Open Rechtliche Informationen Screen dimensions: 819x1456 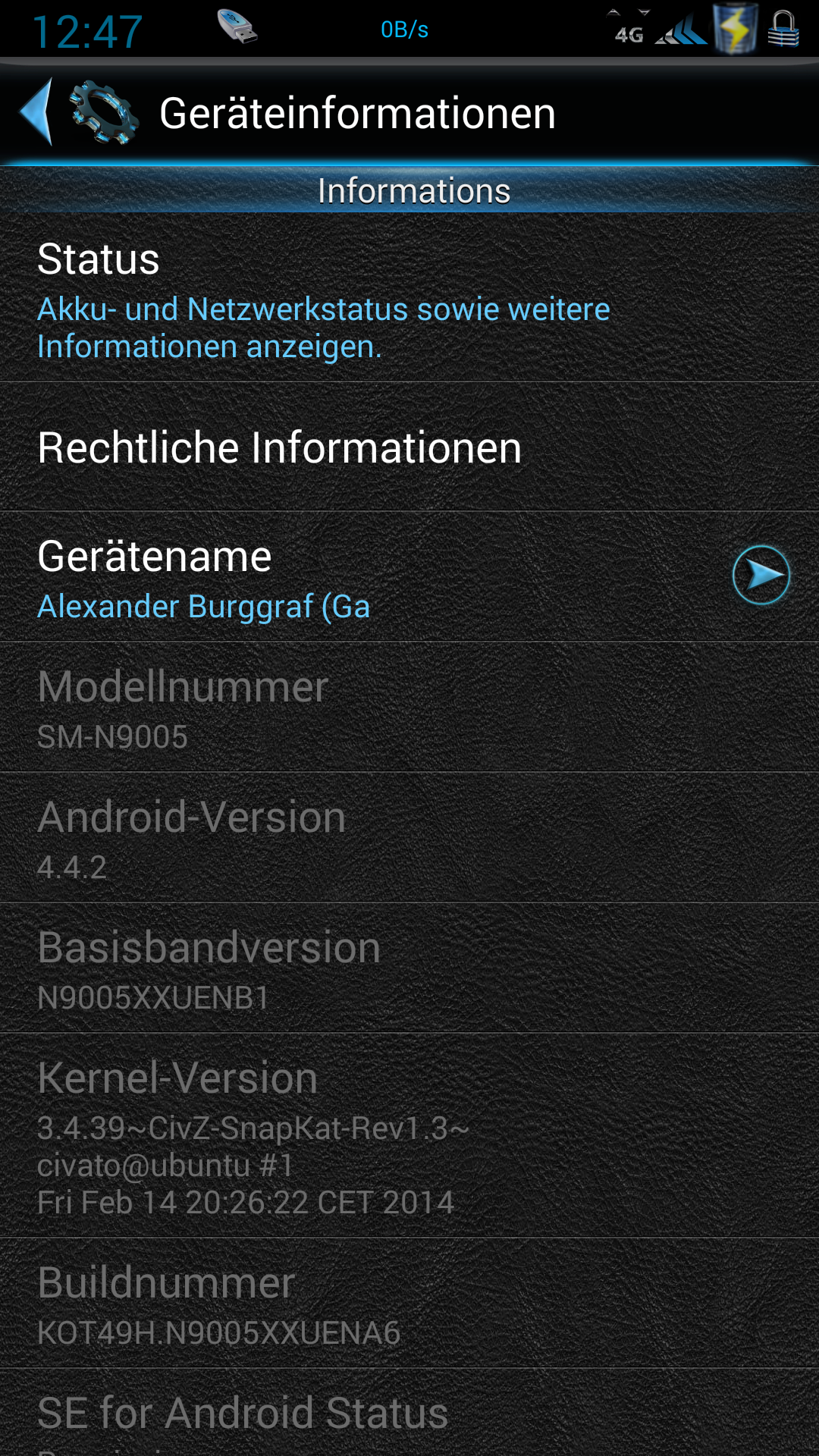pyautogui.click(x=409, y=447)
